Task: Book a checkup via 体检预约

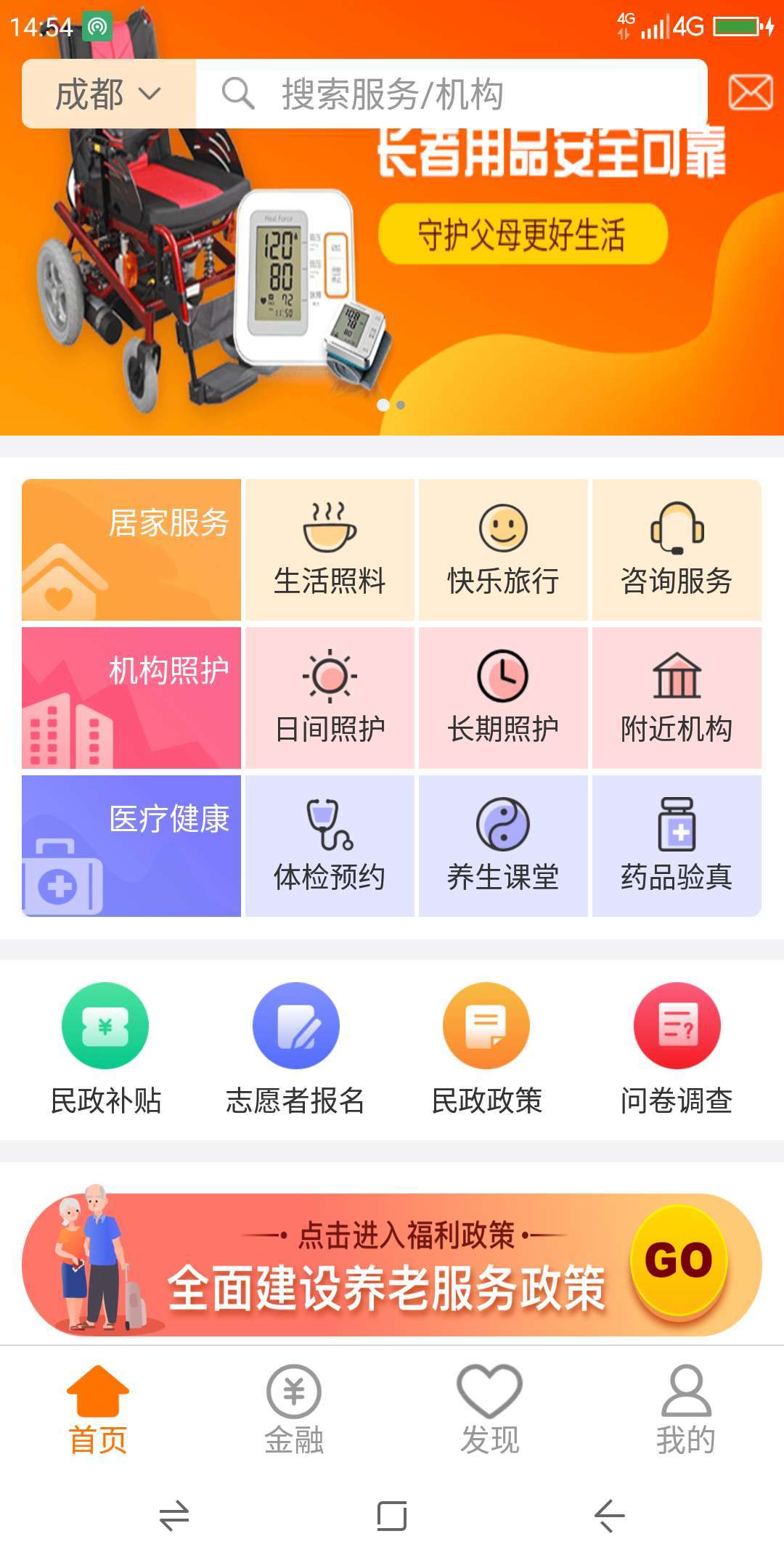Action: (x=330, y=846)
